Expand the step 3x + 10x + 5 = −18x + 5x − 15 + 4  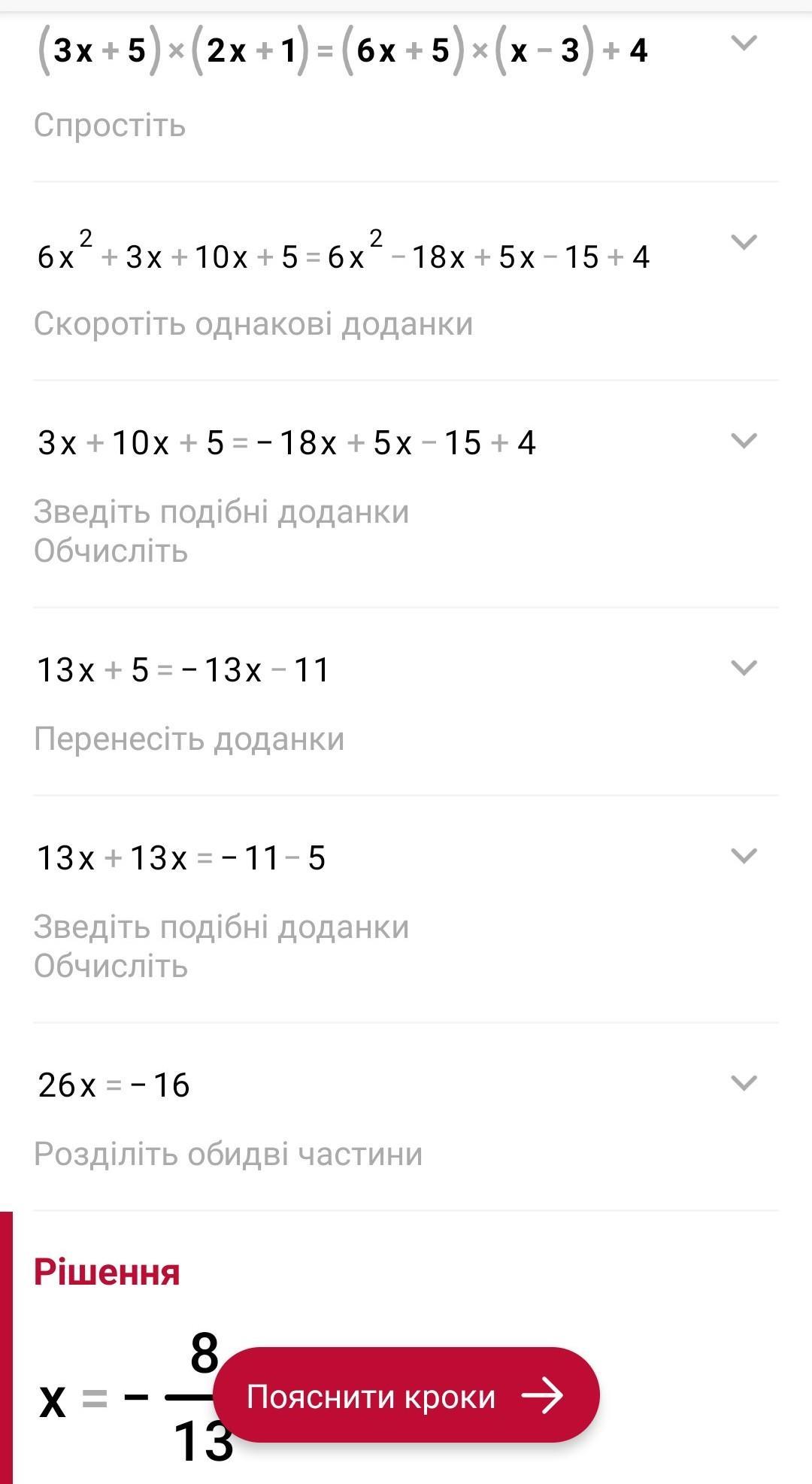744,441
